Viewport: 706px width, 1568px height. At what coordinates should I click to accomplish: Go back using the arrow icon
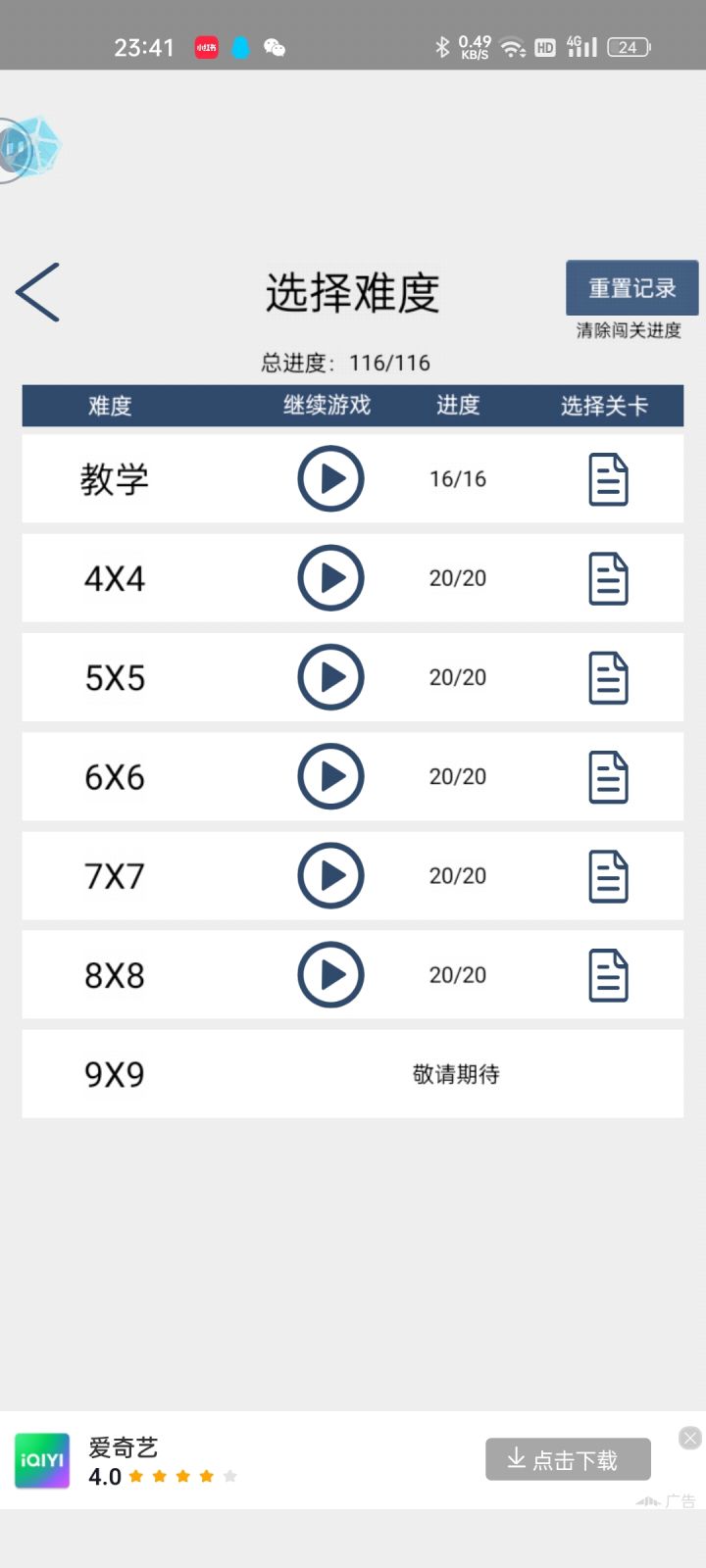tap(38, 292)
